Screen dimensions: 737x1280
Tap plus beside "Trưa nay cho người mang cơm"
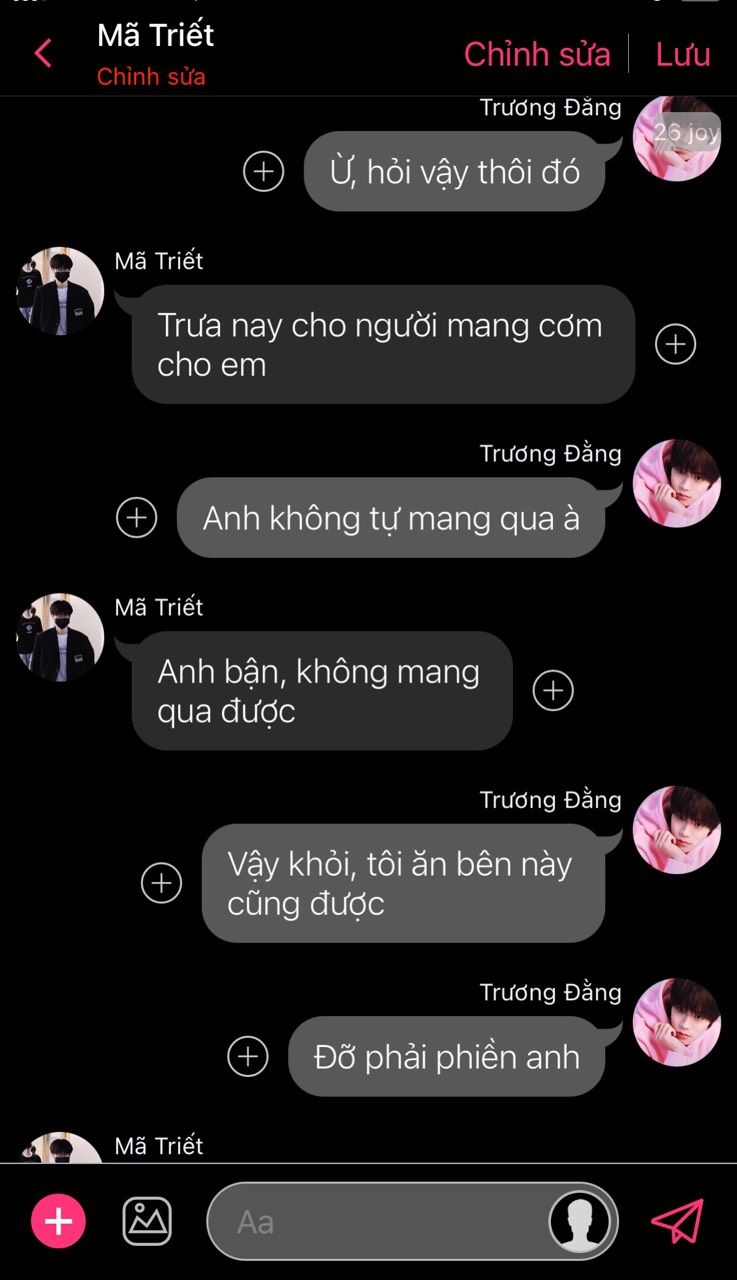pyautogui.click(x=675, y=344)
